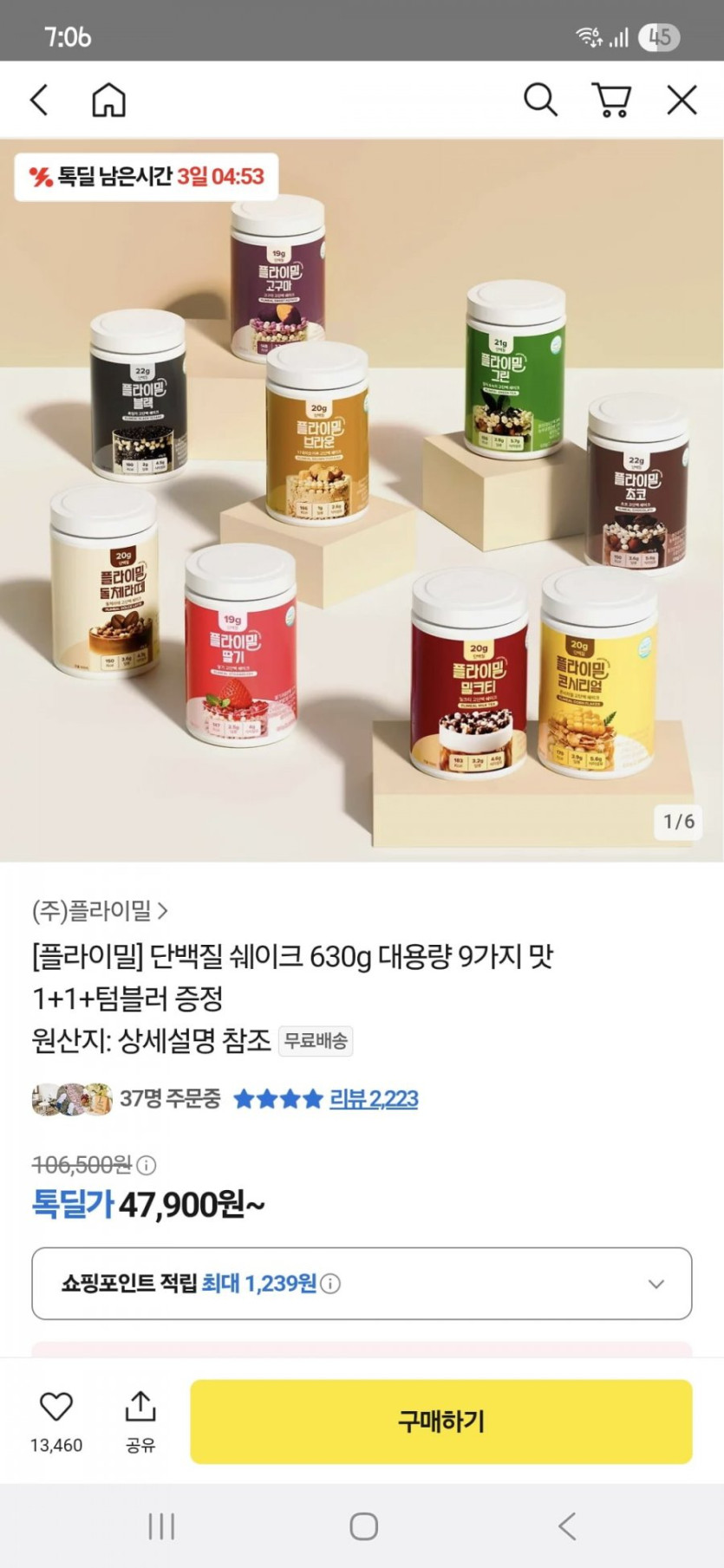Expand the 쇼핑포인트 적립 details
724x1568 pixels.
pyautogui.click(x=656, y=1284)
